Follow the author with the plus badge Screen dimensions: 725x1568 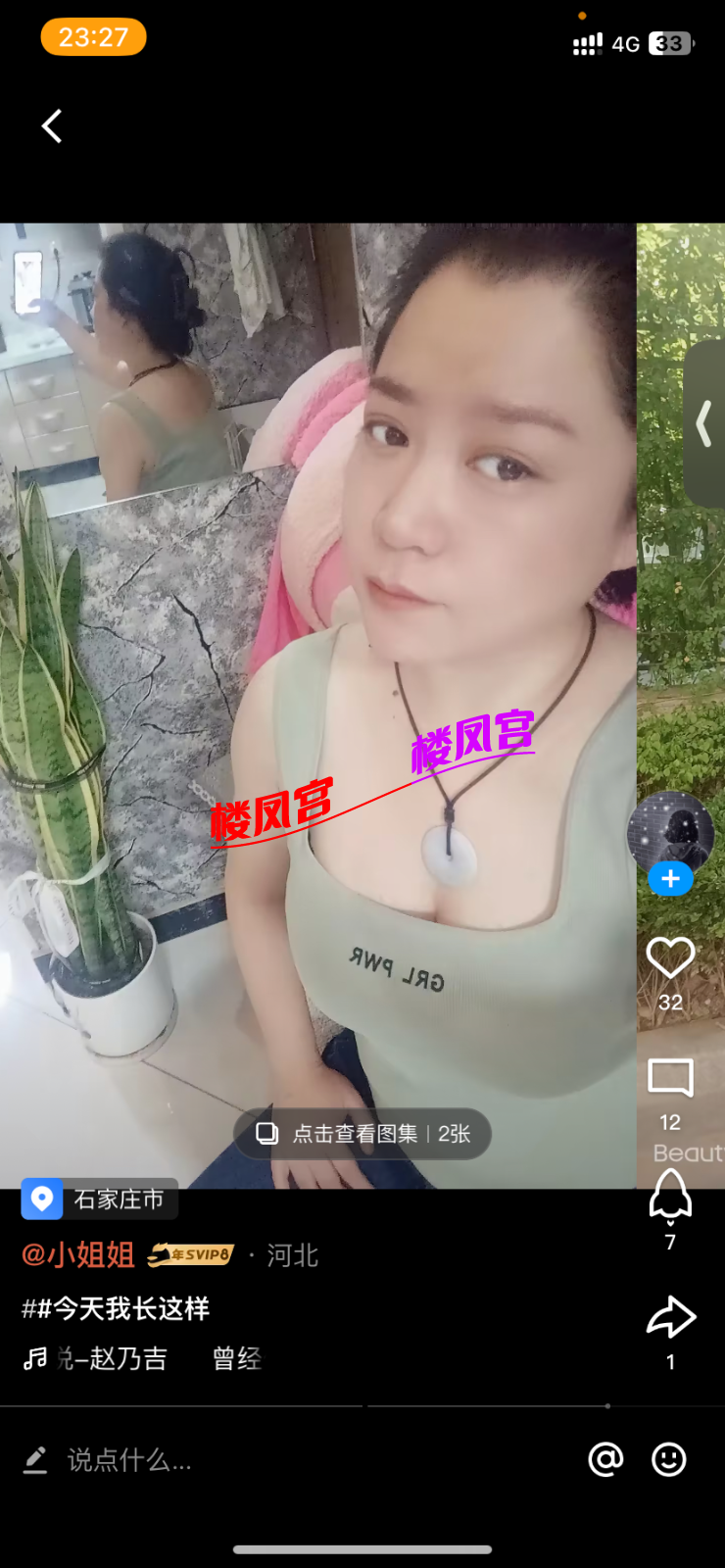click(x=670, y=879)
